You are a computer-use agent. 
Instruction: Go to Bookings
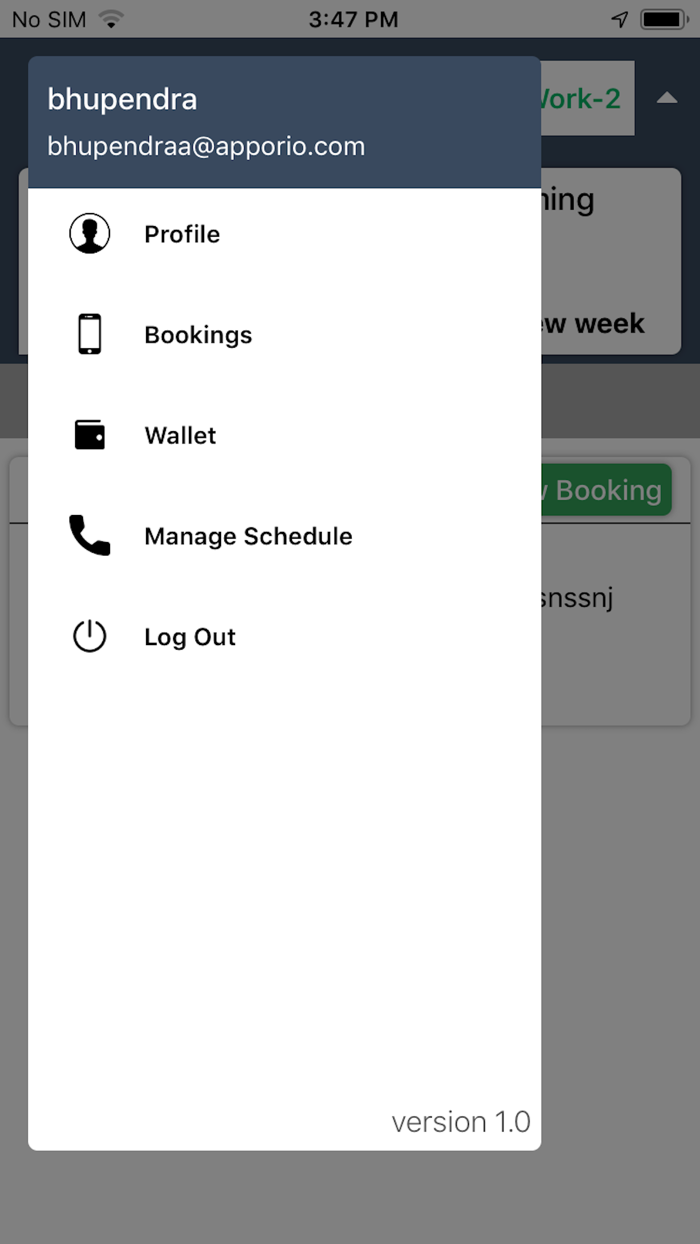[197, 335]
